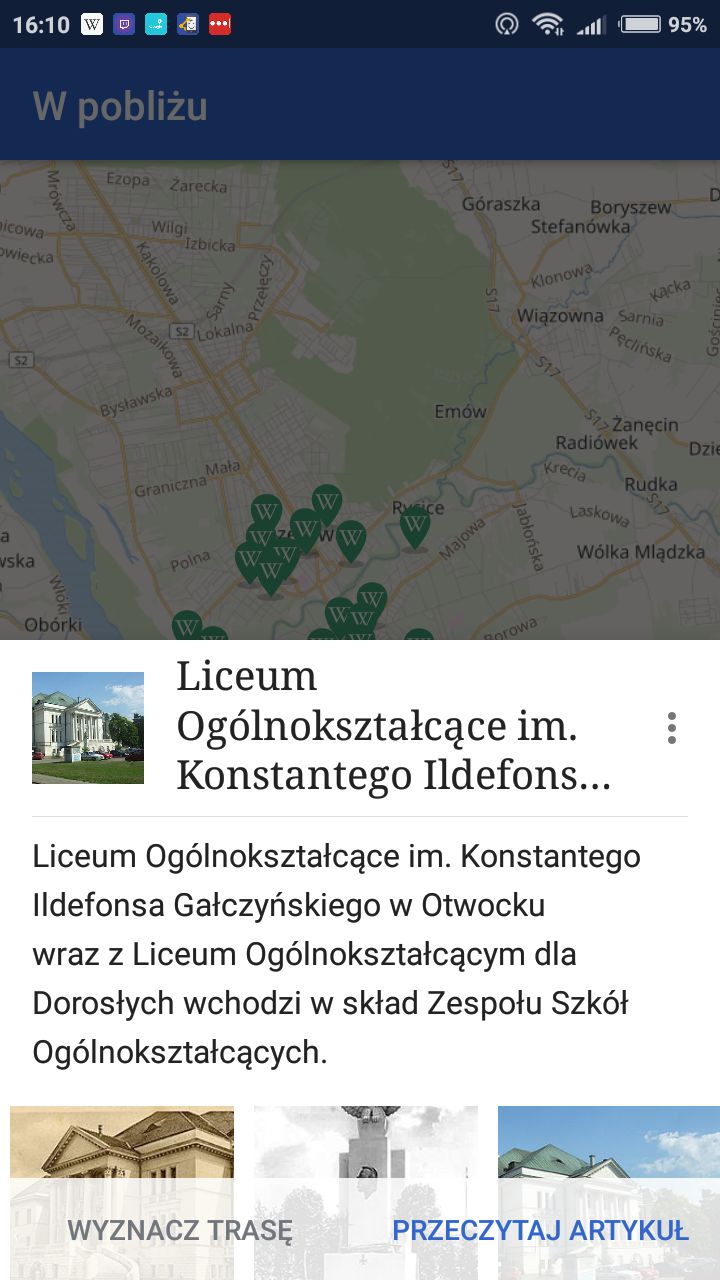Tap WYZNACZ TRASĘ to get directions
Screen dimensions: 720x1280
(x=180, y=1230)
